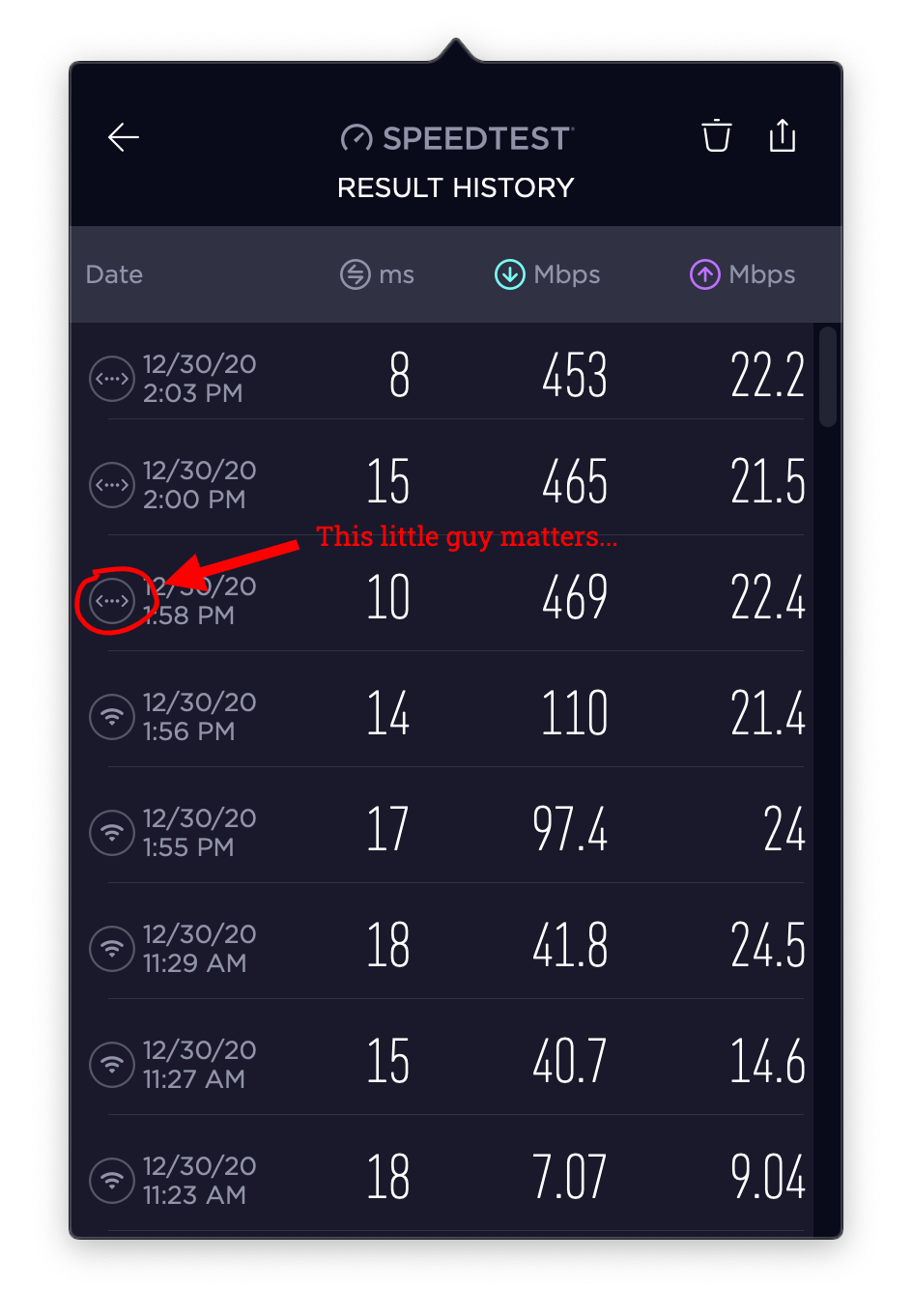
Task: Share the result history
Action: click(782, 136)
